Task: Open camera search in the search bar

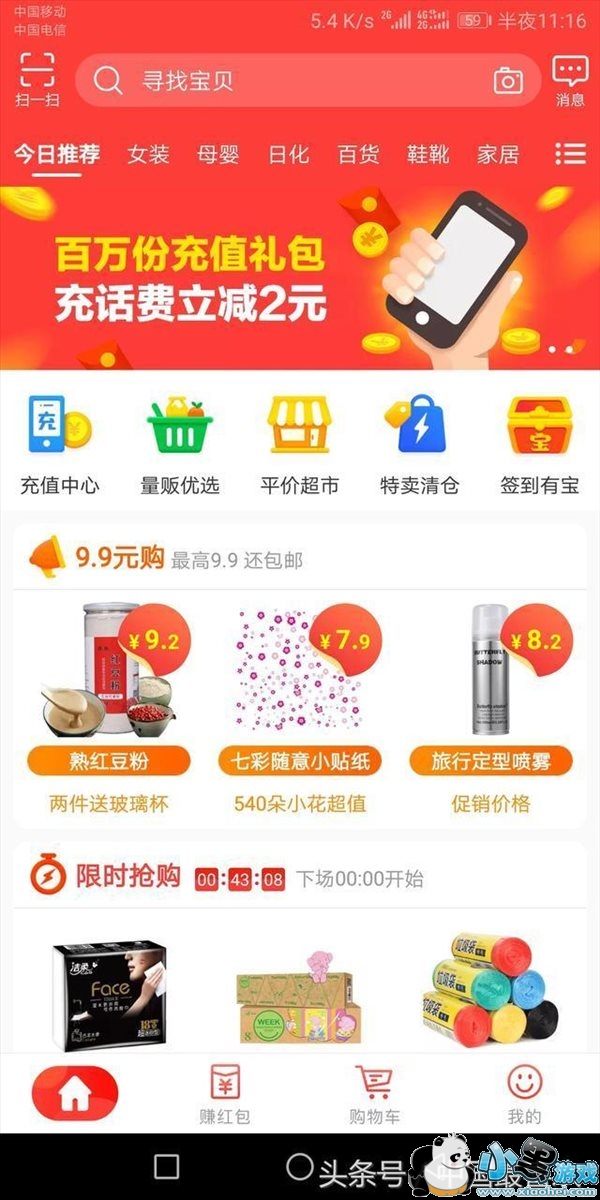Action: coord(508,81)
